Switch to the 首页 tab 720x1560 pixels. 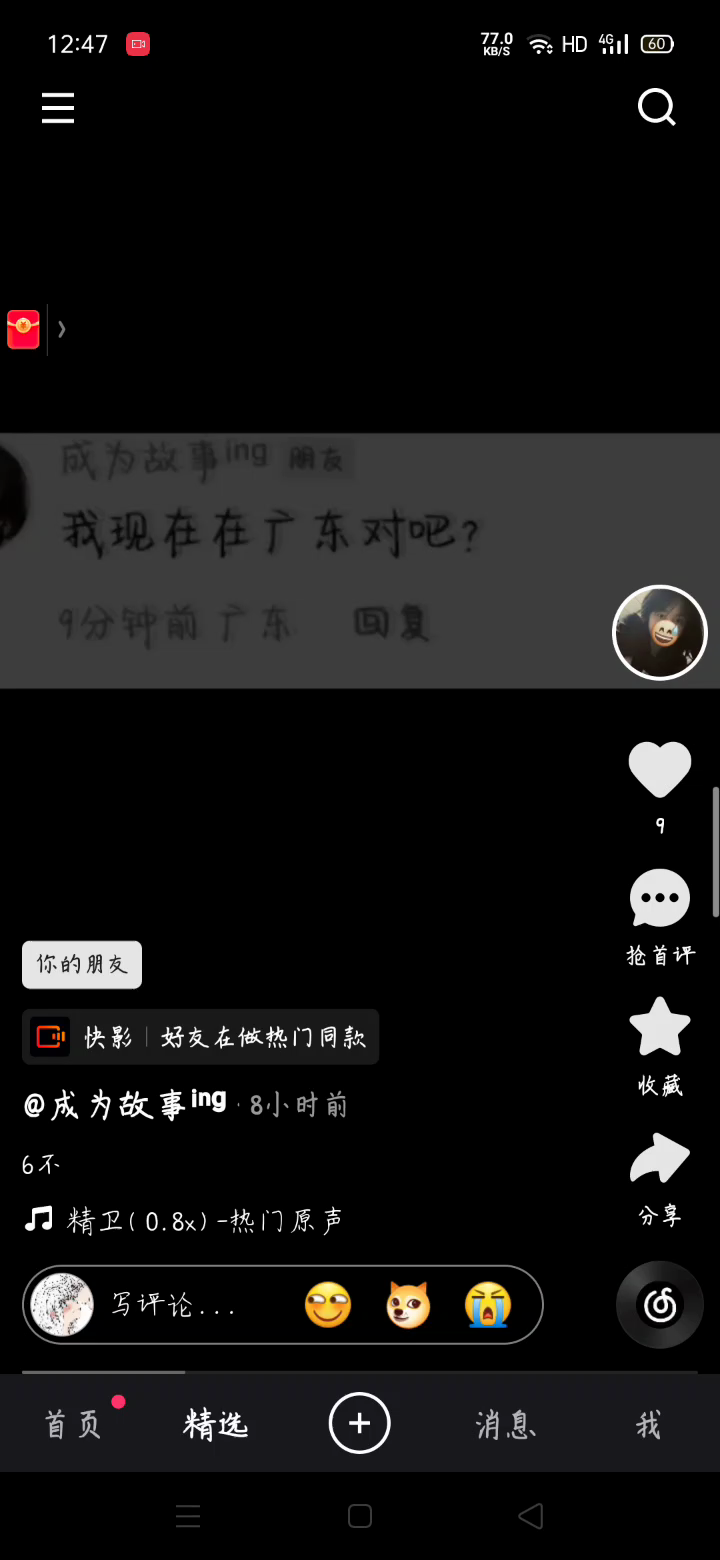click(74, 1424)
